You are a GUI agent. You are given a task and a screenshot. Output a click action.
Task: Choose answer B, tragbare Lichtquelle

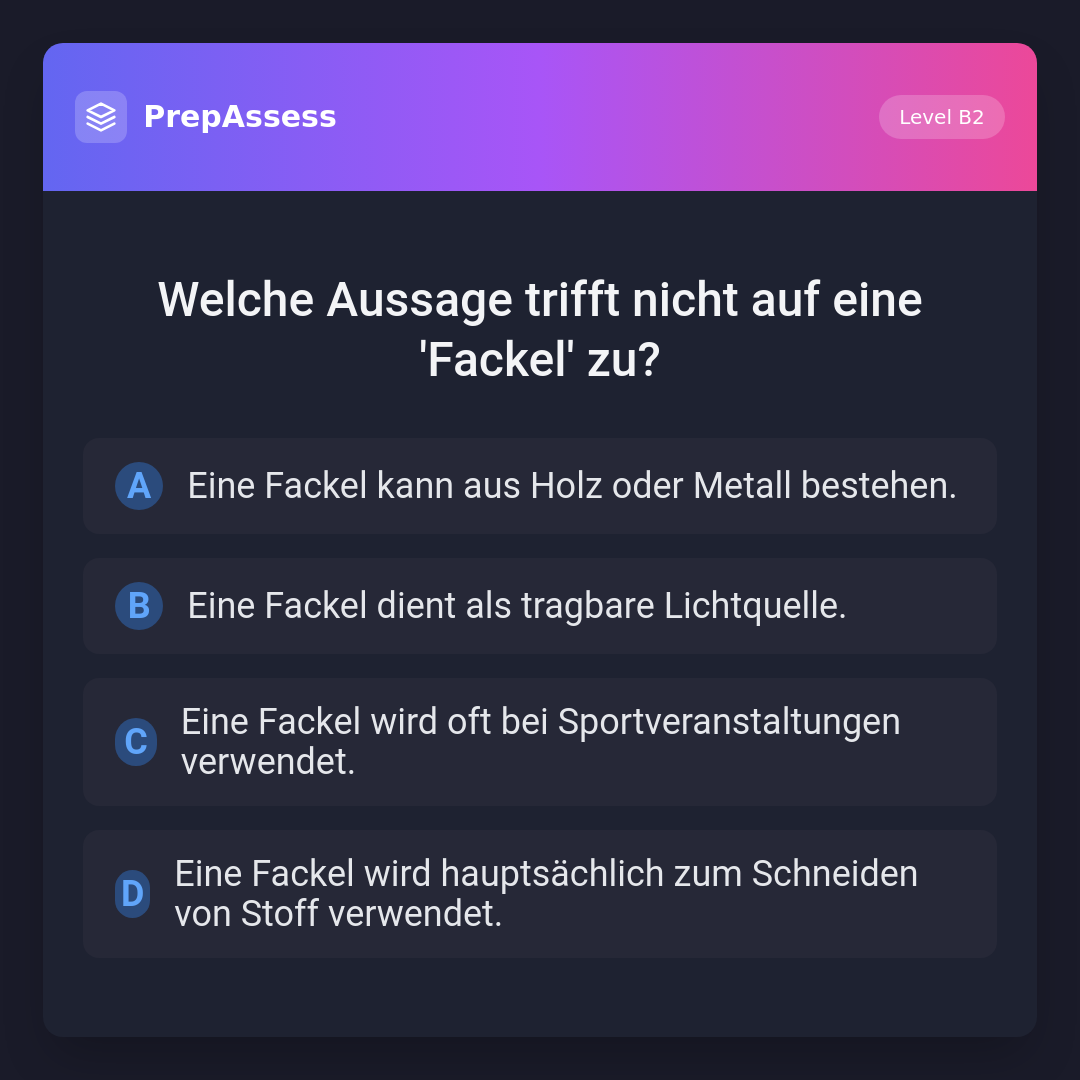coord(540,606)
